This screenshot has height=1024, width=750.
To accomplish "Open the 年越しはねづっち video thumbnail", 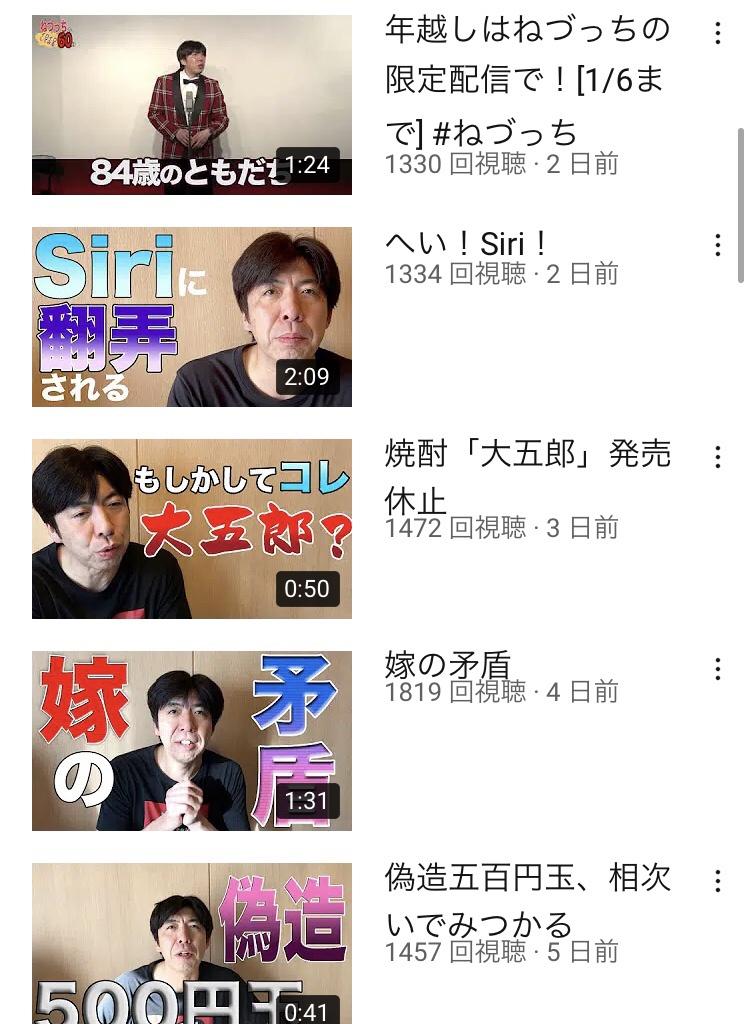I will tap(192, 105).
